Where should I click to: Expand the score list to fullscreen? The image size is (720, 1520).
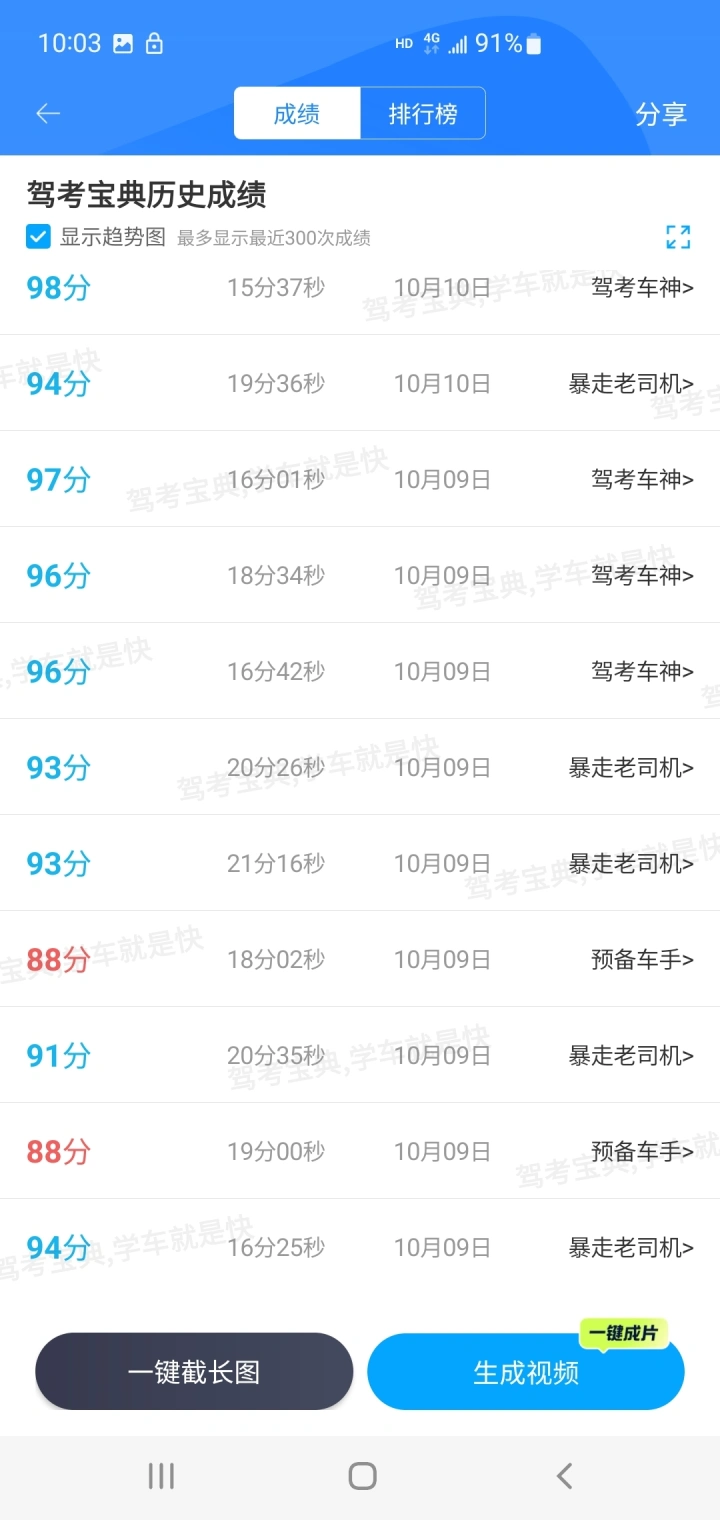coord(678,237)
